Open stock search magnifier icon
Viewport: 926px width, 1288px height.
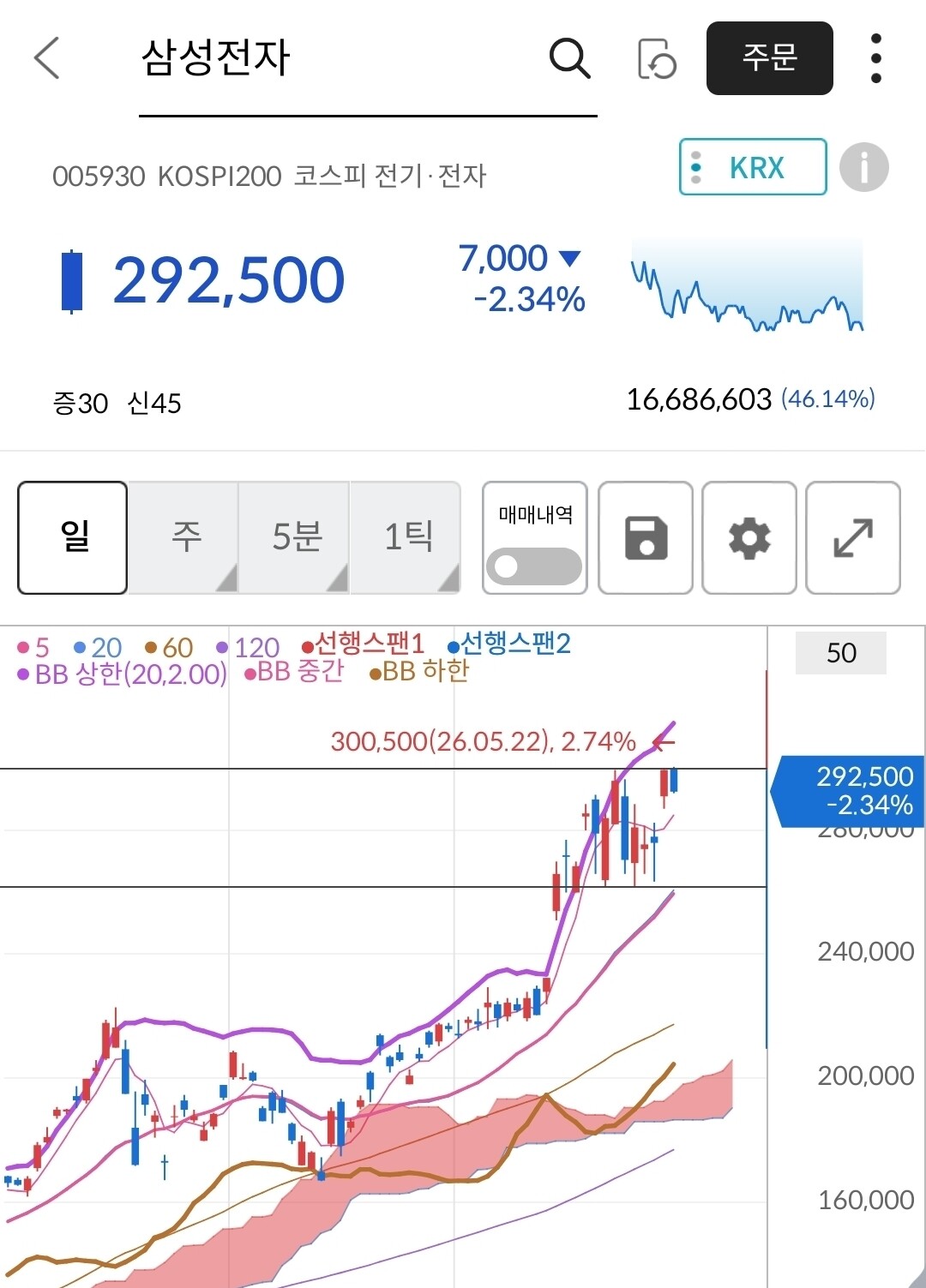(x=569, y=58)
